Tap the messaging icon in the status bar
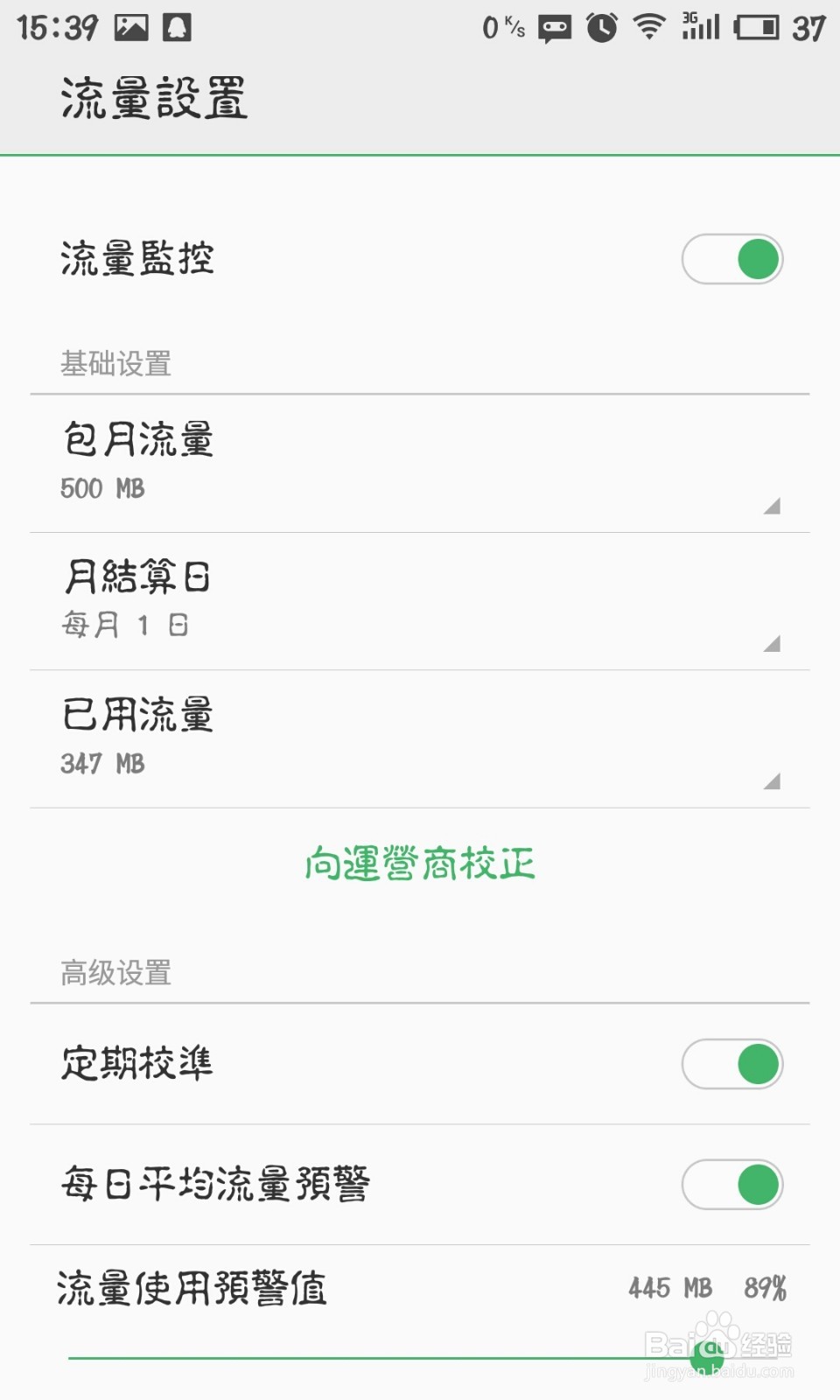The width and height of the screenshot is (840, 1400). point(553,27)
